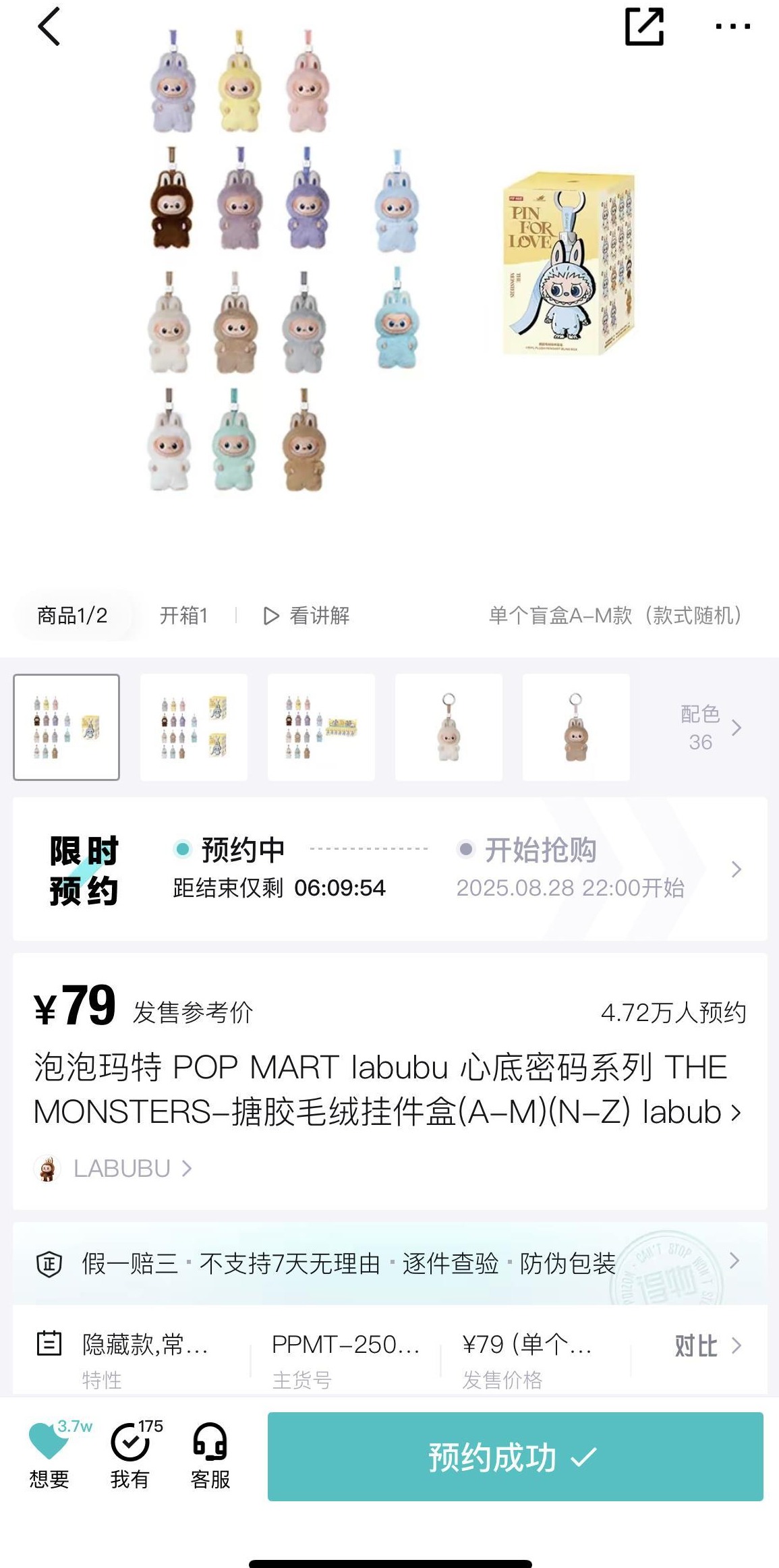Select the 商品1/2 image tab
779x1568 pixels.
(72, 615)
